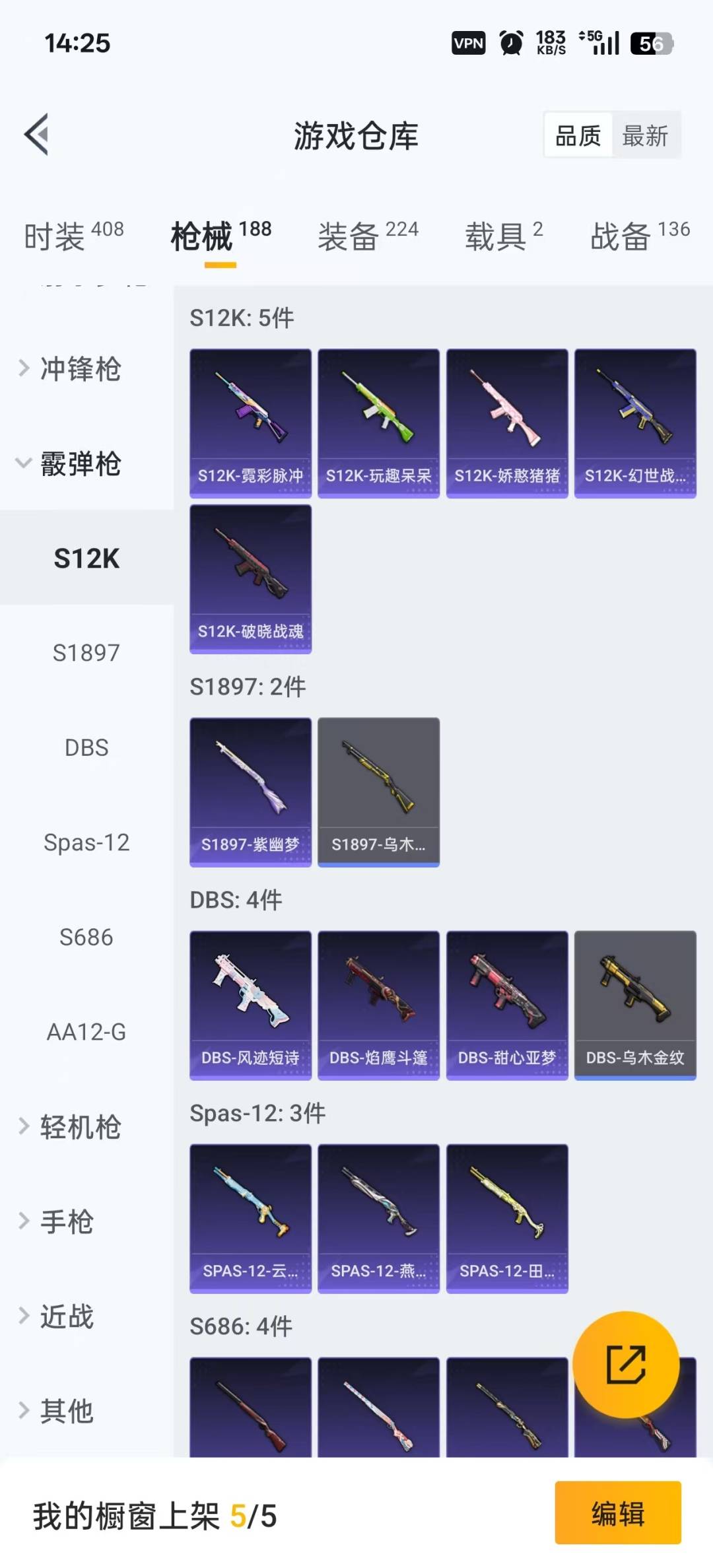Image resolution: width=713 pixels, height=1568 pixels.
Task: Collapse the 霰弹枪 category
Action: point(79,463)
